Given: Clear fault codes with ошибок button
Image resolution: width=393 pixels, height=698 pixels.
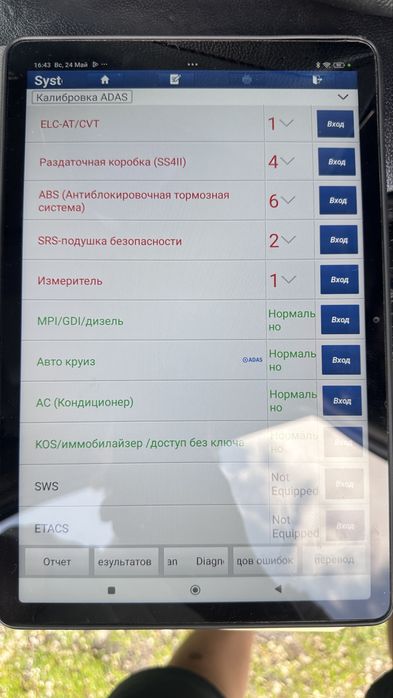Looking at the screenshot, I should [x=266, y=560].
